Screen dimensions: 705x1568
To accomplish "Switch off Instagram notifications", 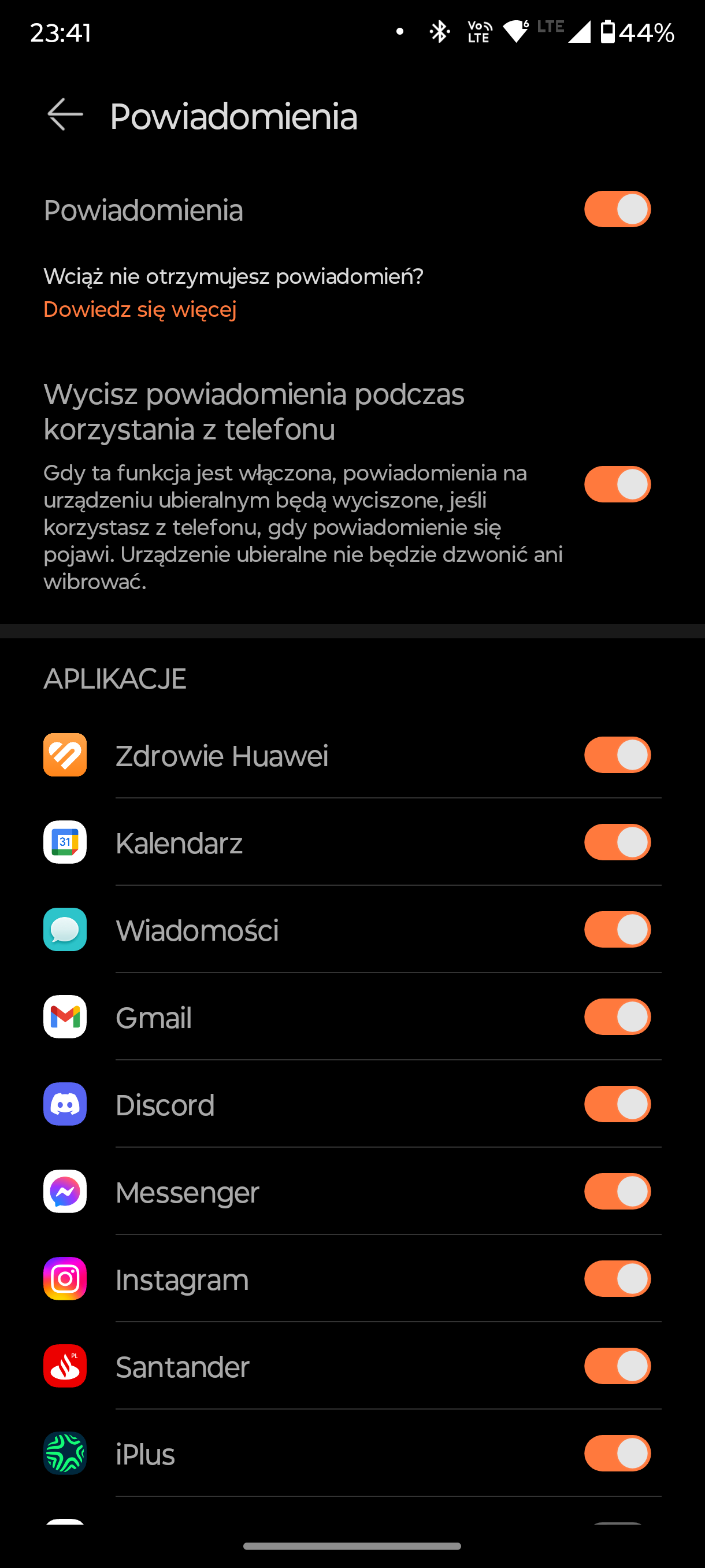I will 617,1279.
